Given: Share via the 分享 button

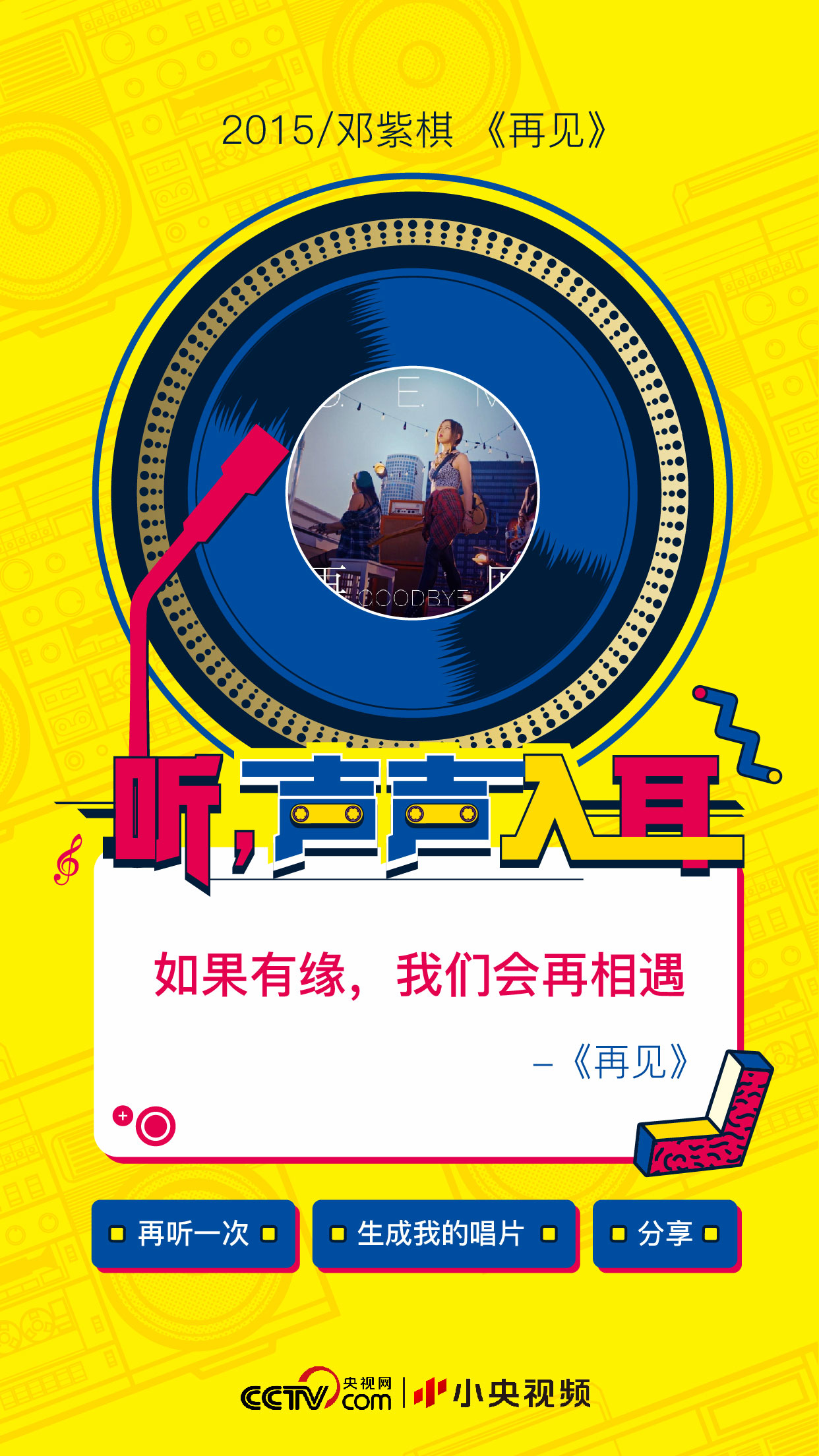Looking at the screenshot, I should (x=665, y=1233).
